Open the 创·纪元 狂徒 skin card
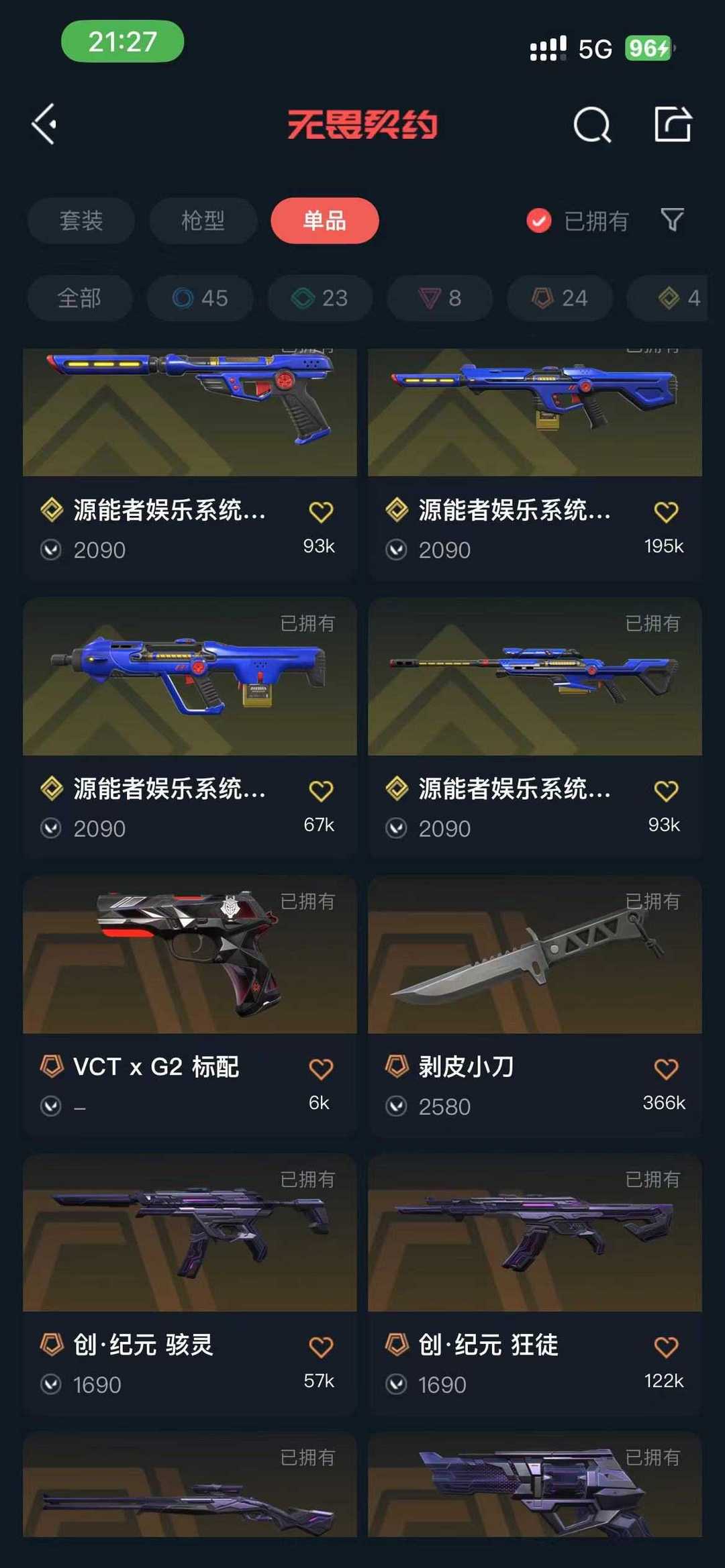The width and height of the screenshot is (725, 1568). [x=535, y=1284]
